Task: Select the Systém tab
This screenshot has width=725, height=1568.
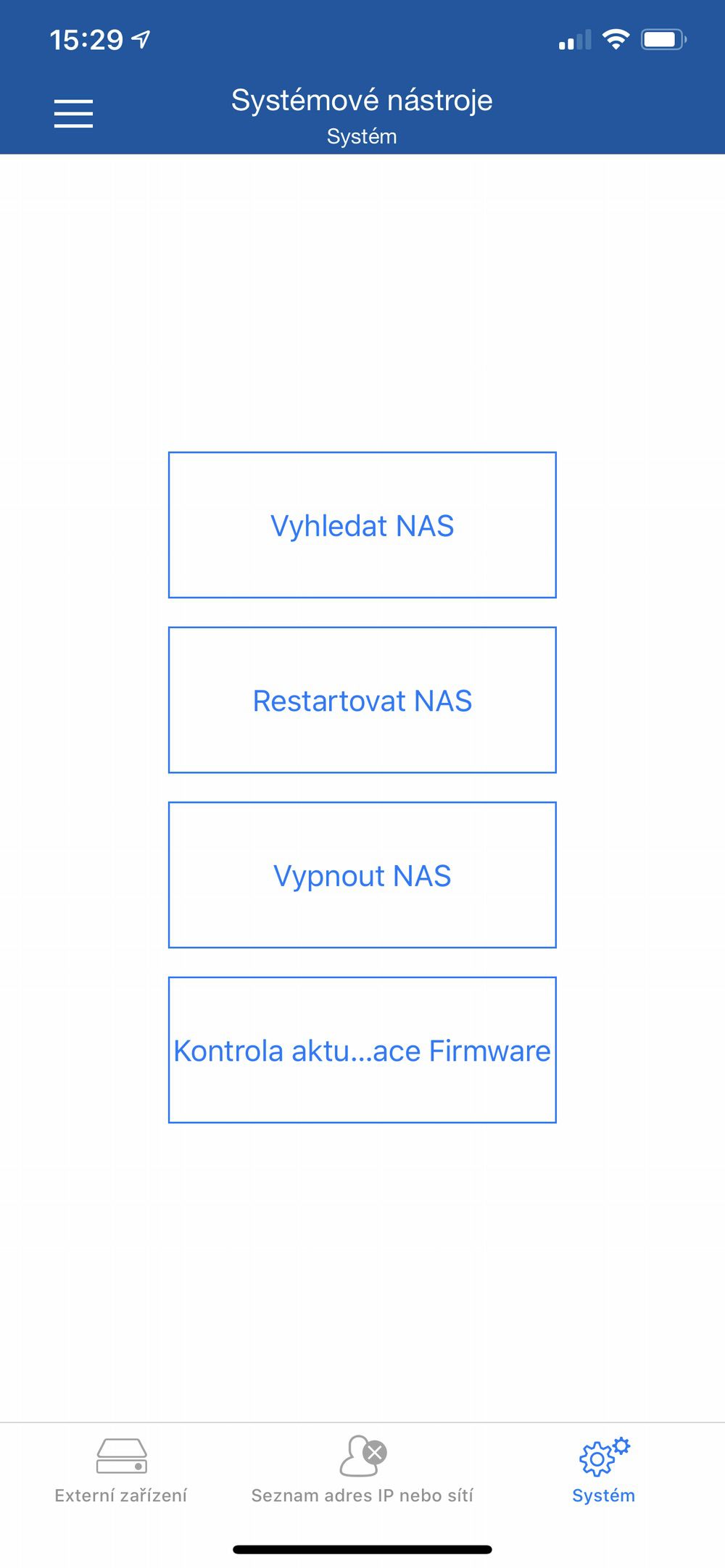Action: tap(603, 1471)
